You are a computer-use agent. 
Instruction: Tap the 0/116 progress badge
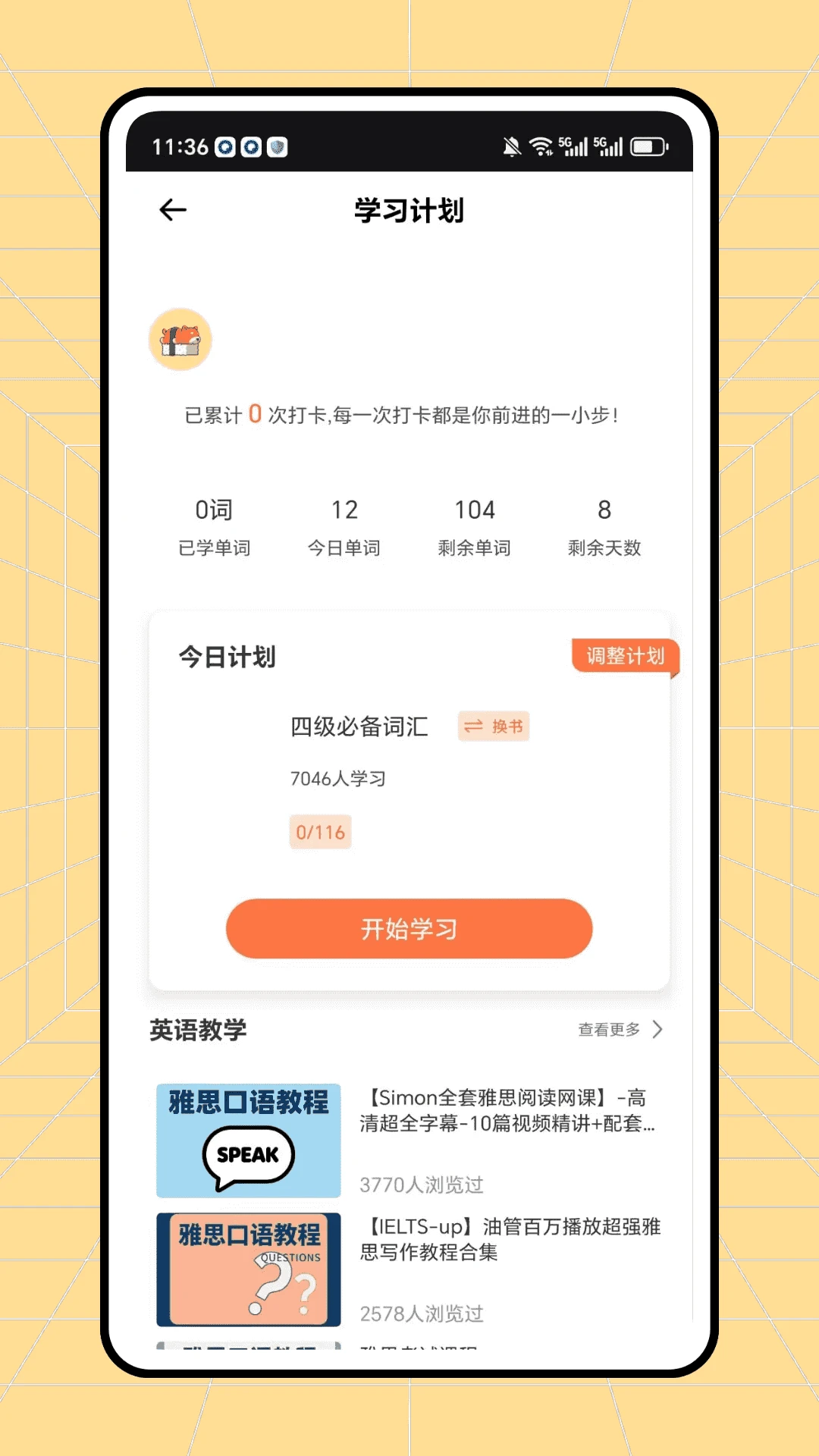coord(320,831)
